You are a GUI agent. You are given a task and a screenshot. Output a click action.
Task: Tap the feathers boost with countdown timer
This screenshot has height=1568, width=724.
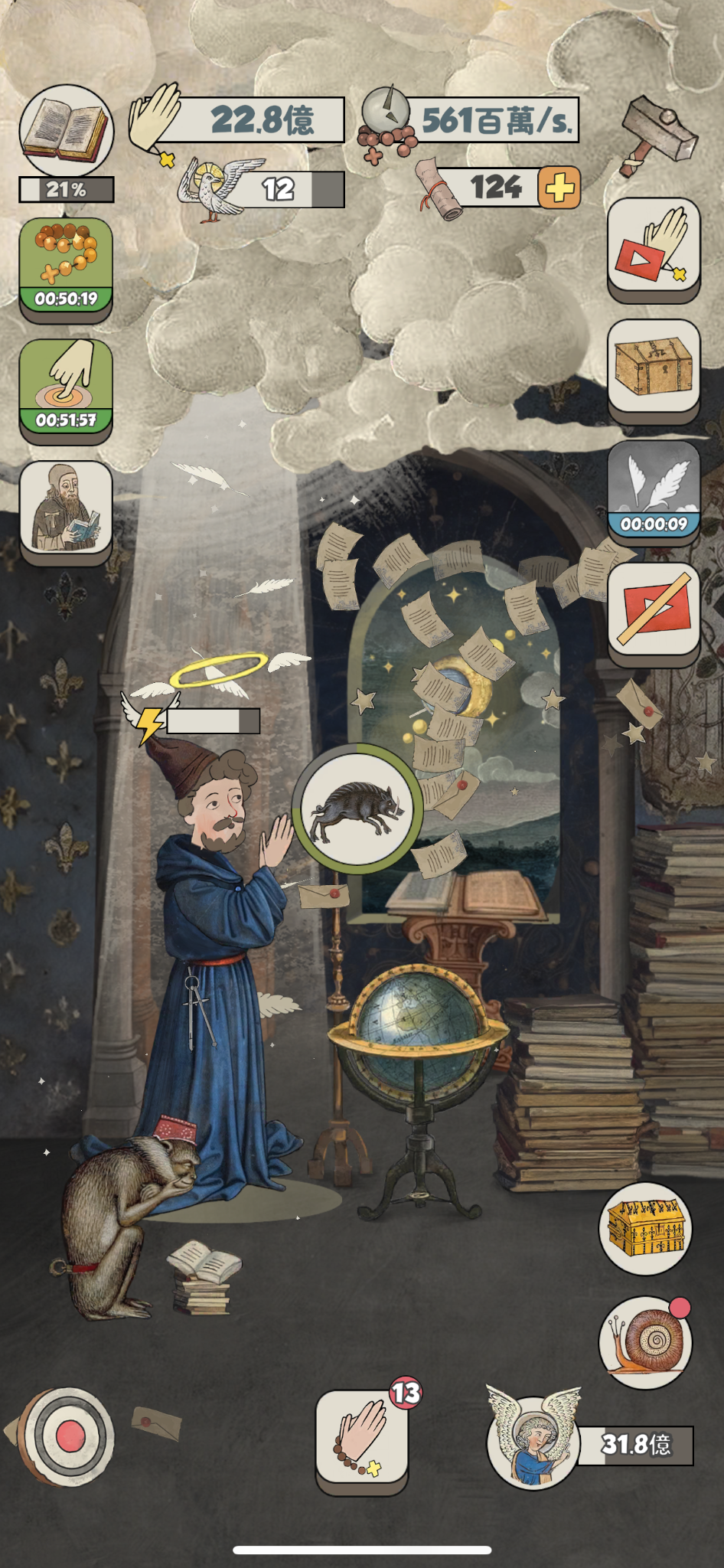(654, 488)
